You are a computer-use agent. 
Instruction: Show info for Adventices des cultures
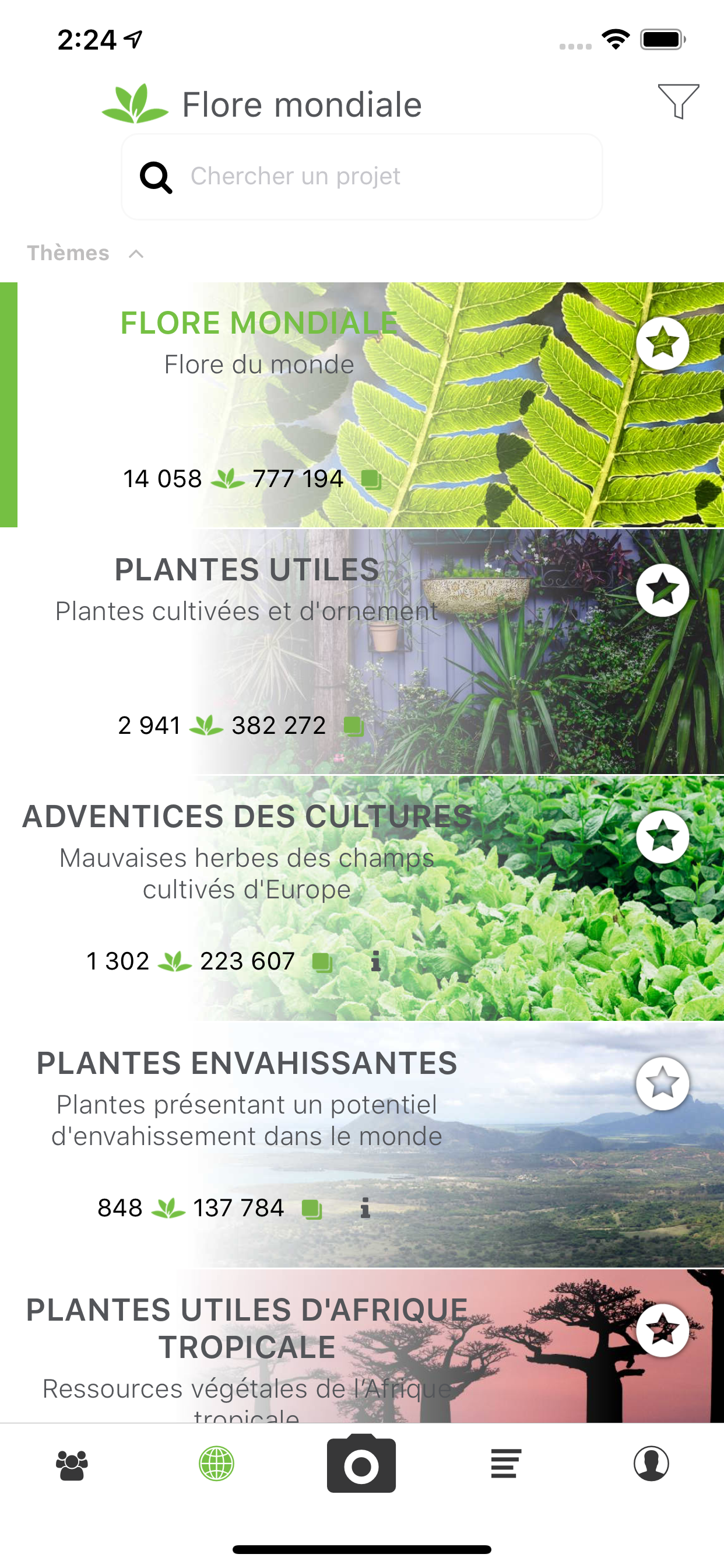pyautogui.click(x=376, y=961)
